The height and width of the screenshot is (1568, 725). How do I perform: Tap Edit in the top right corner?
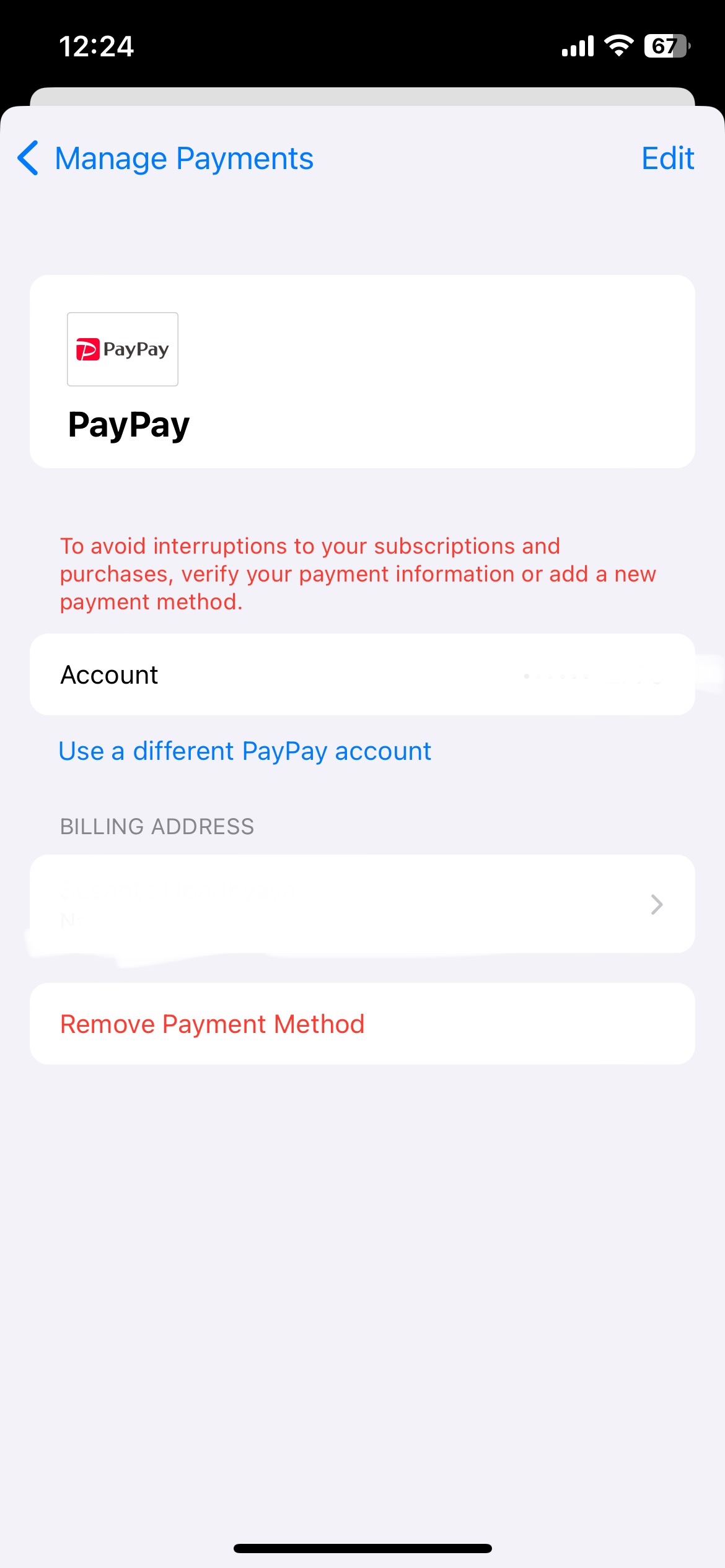667,159
